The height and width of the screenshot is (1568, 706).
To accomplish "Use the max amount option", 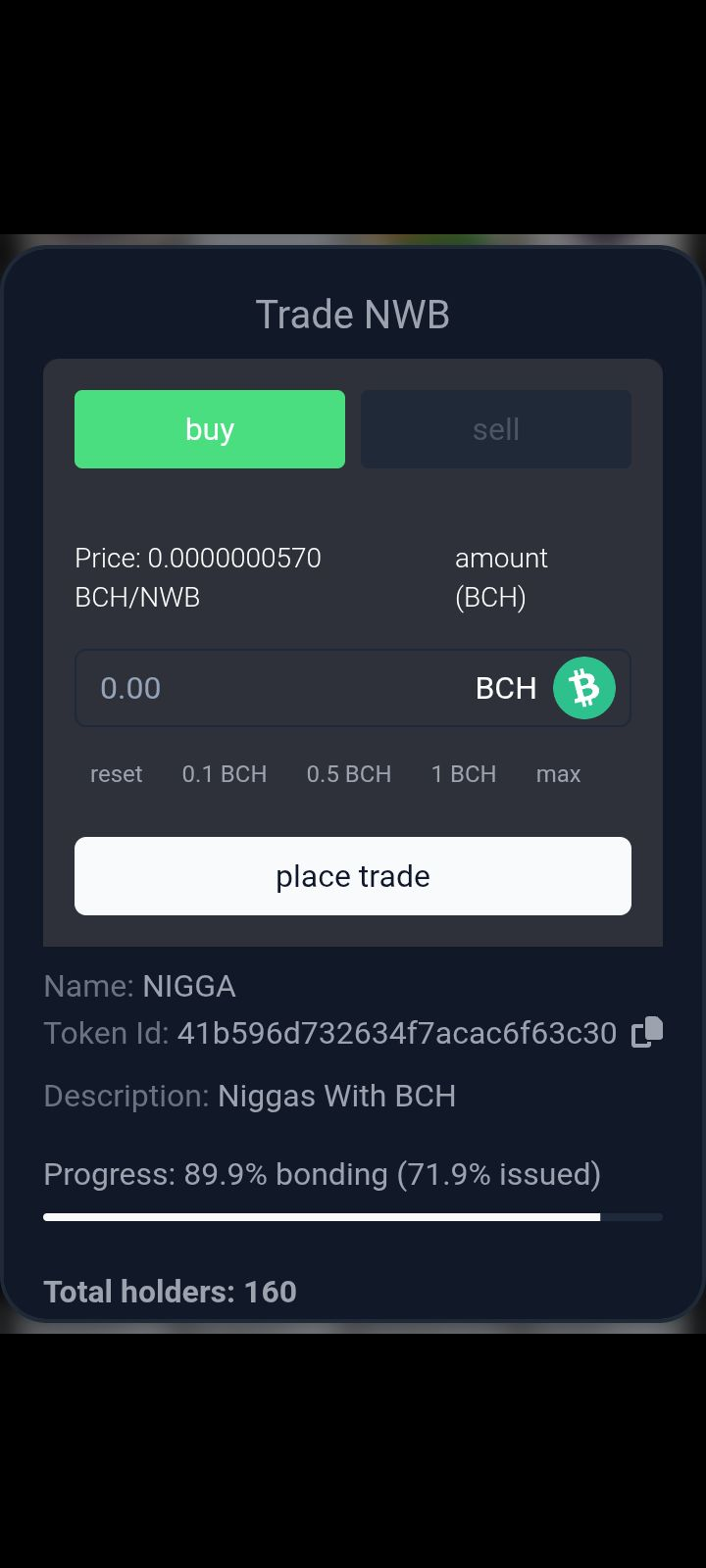I will pyautogui.click(x=558, y=774).
